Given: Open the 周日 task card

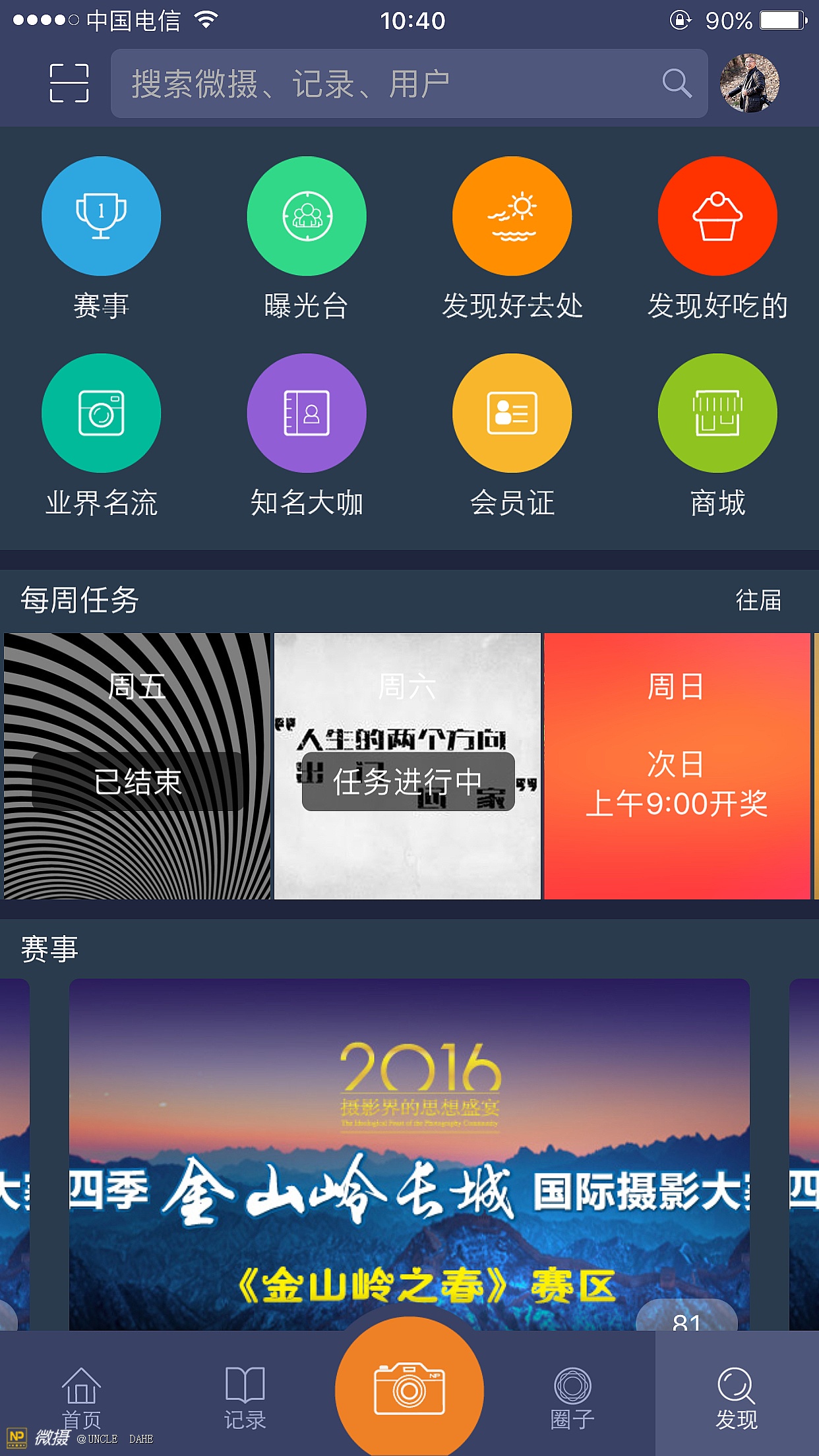Looking at the screenshot, I should coord(677,766).
